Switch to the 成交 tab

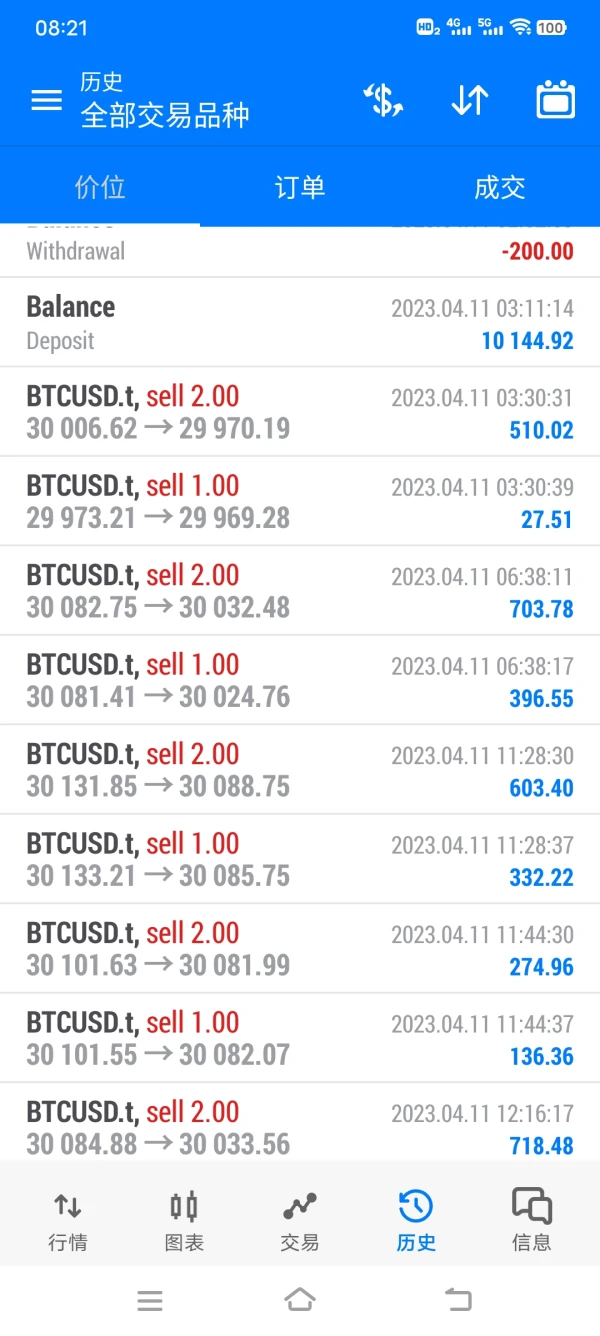click(x=500, y=187)
